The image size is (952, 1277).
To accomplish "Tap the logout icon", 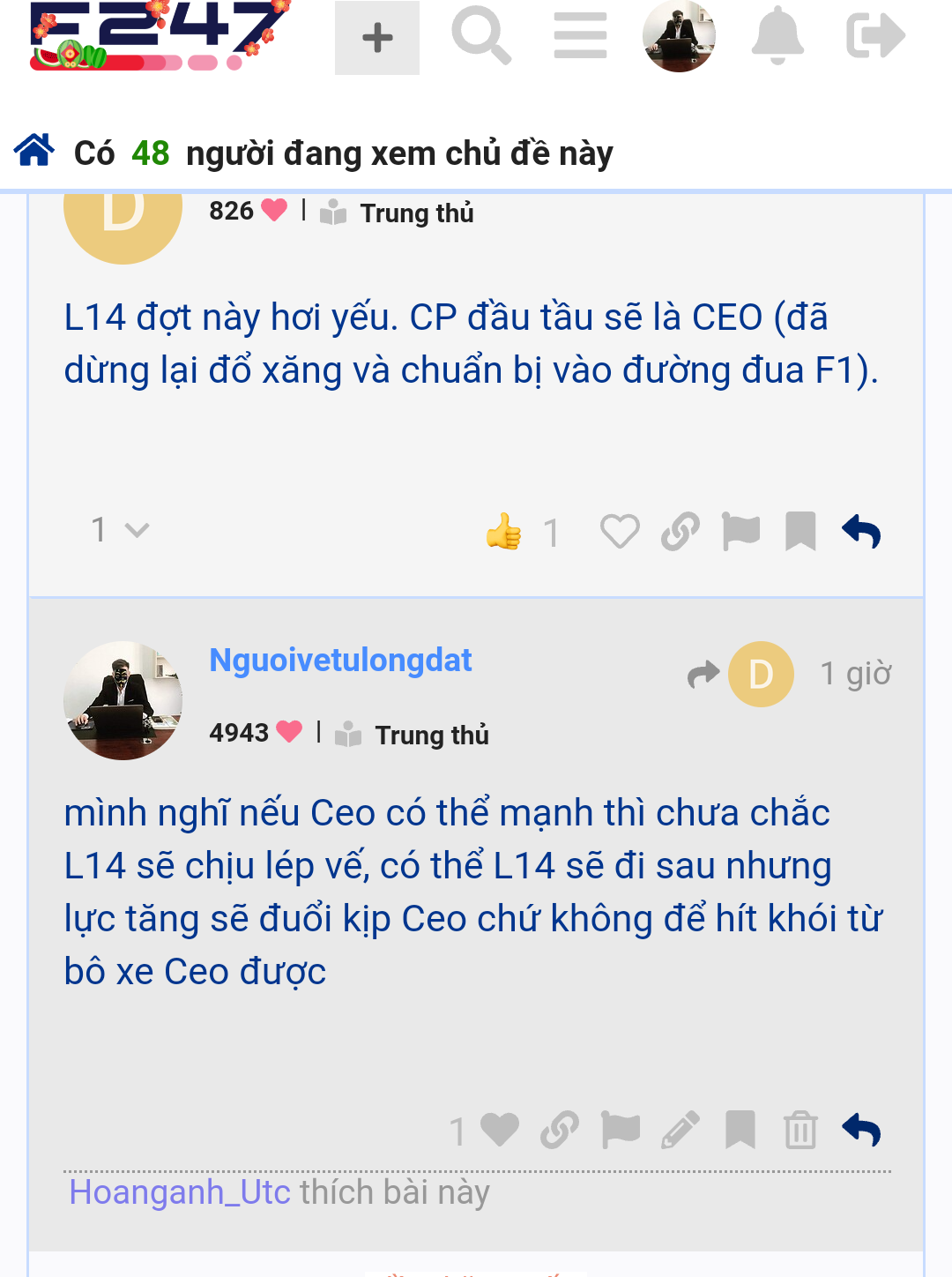I will pyautogui.click(x=875, y=37).
